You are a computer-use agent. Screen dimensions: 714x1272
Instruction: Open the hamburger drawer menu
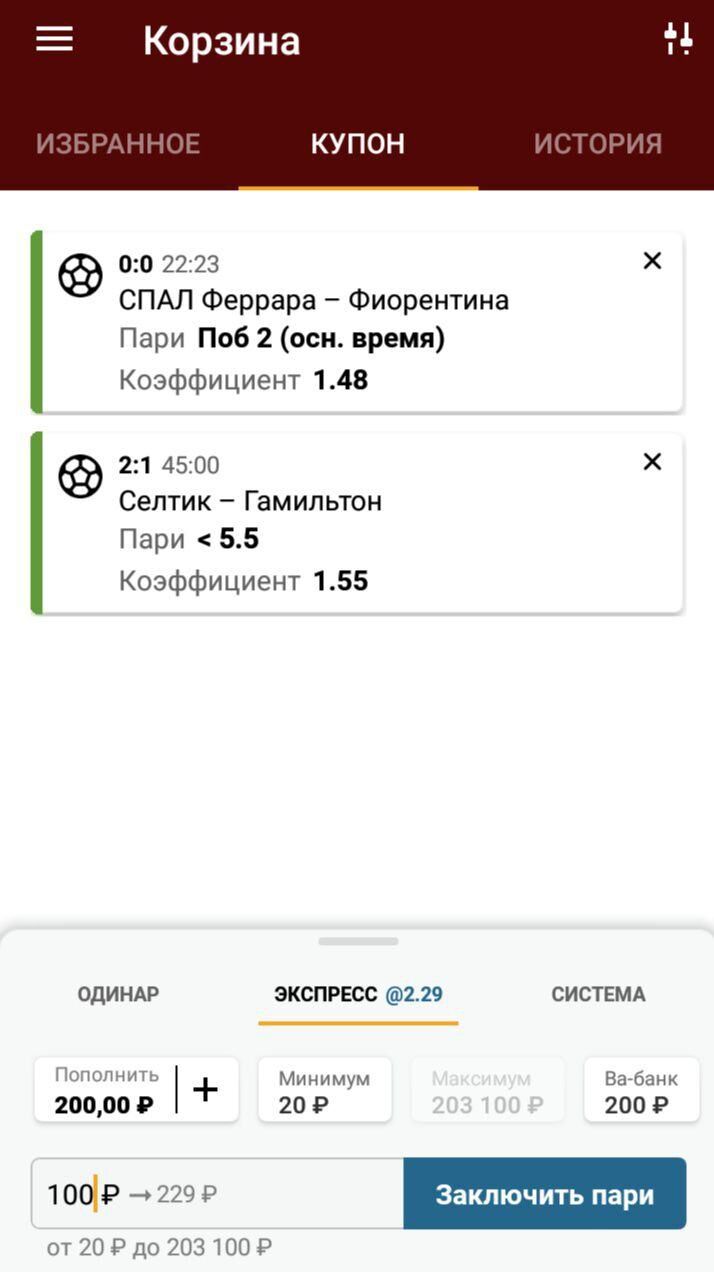click(55, 39)
